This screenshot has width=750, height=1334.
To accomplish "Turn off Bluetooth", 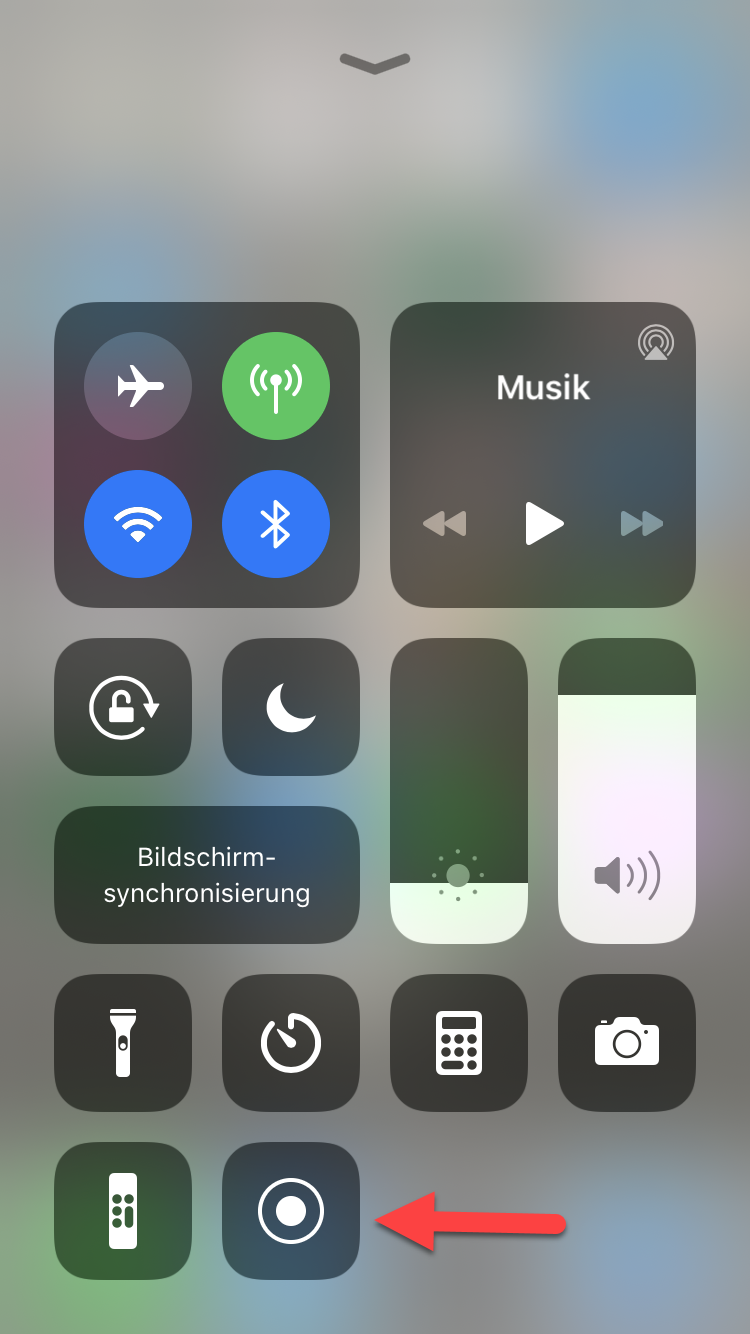I will click(276, 524).
